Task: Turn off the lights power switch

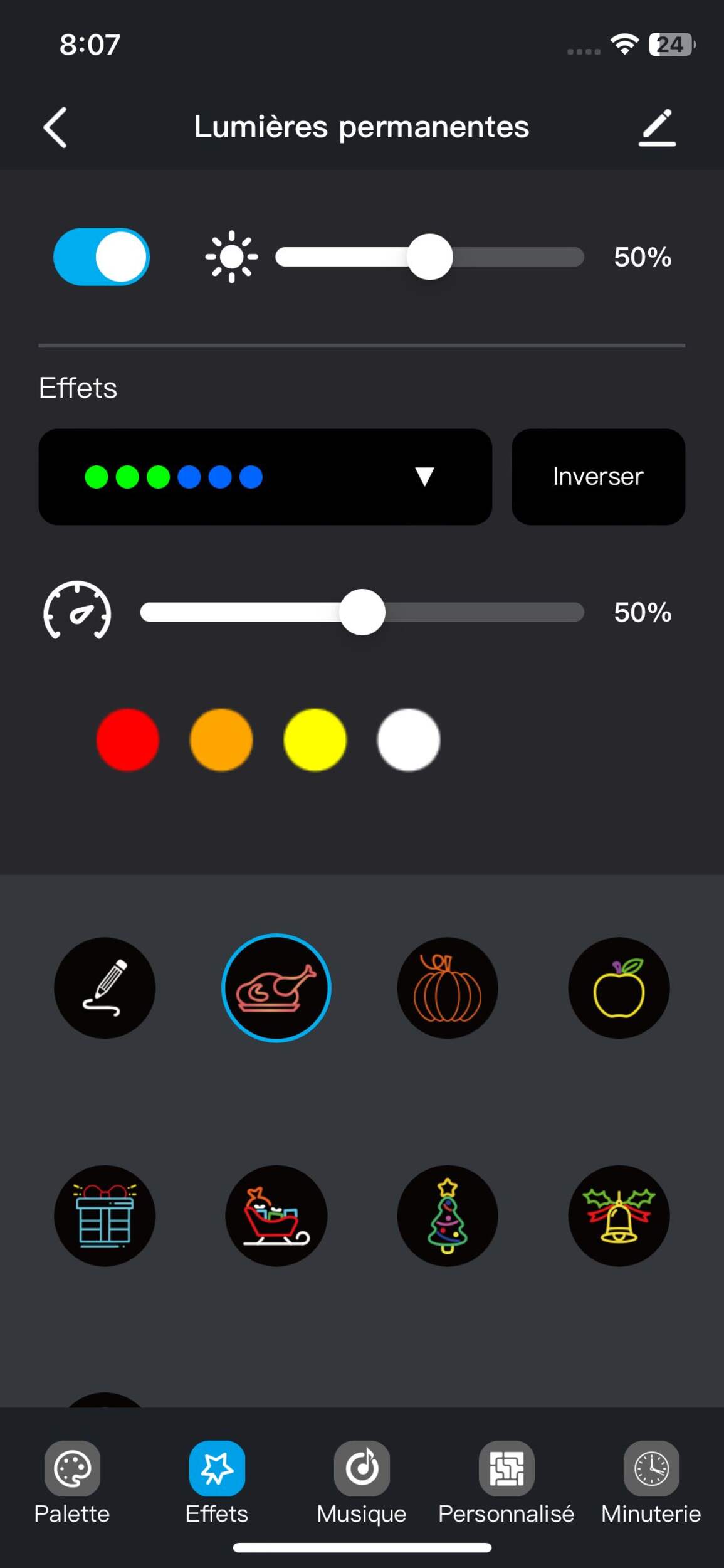Action: 102,257
